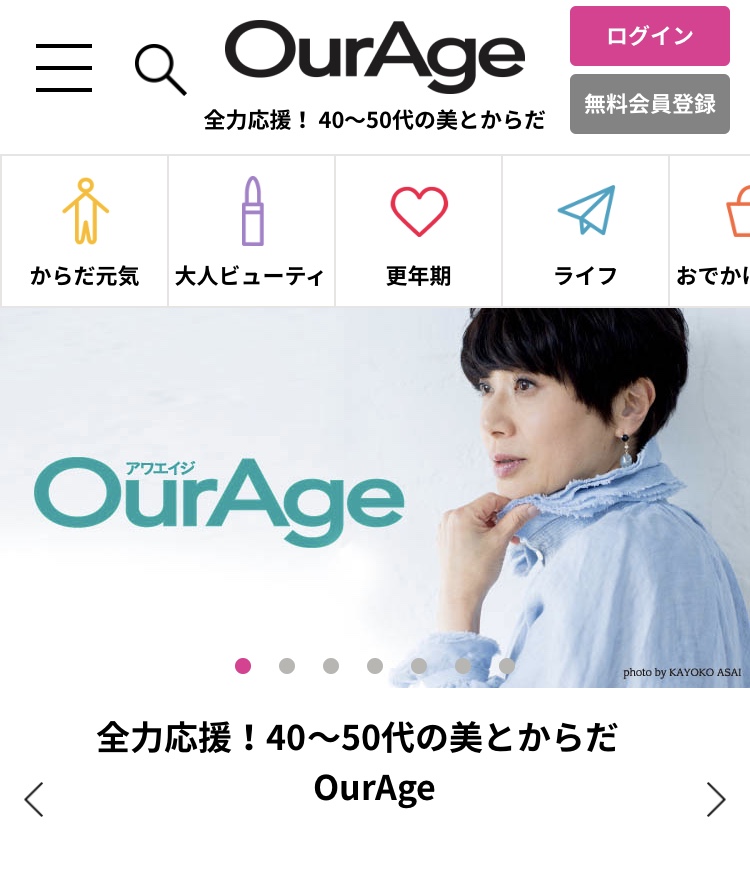Open the search magnifier
Screen dimensions: 750x886
160,70
